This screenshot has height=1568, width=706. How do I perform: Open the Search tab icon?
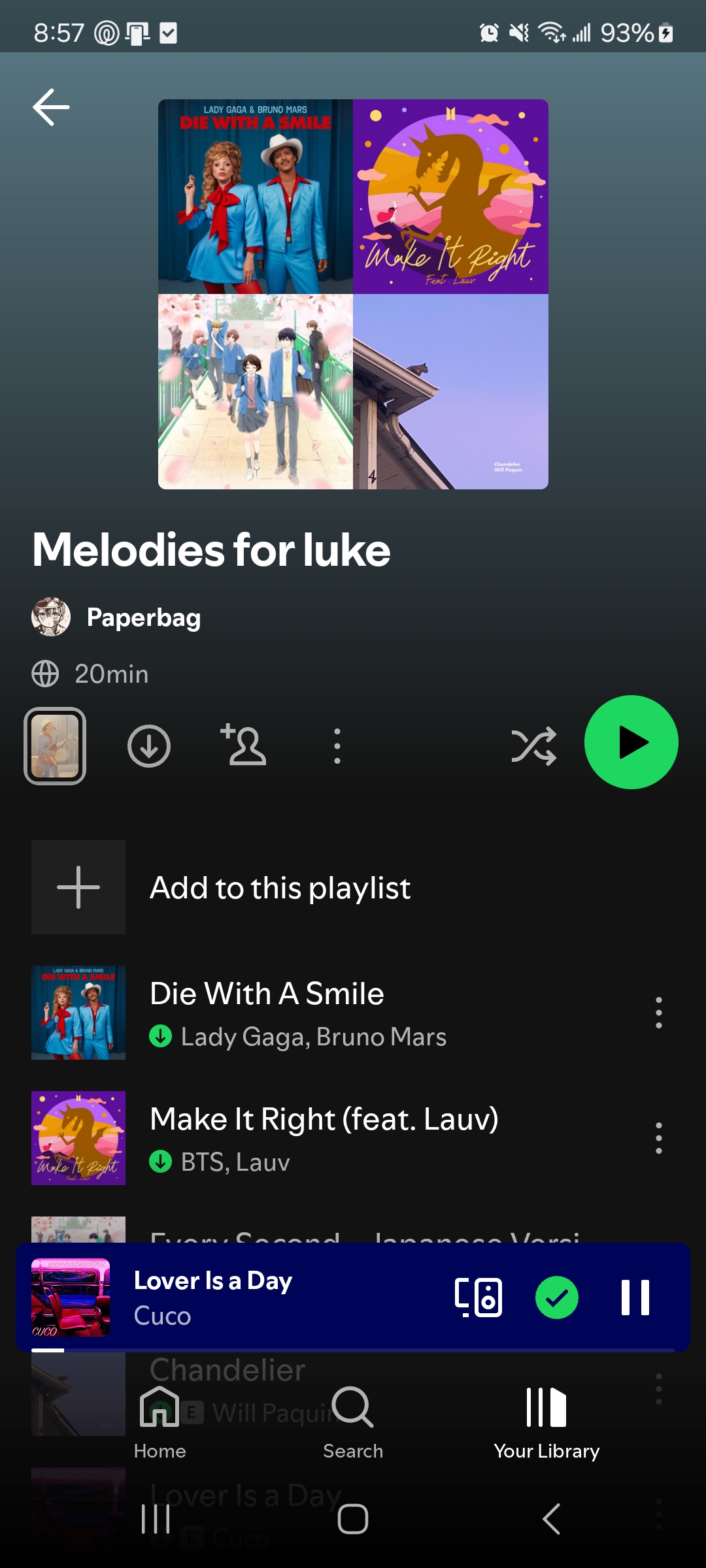[352, 1407]
